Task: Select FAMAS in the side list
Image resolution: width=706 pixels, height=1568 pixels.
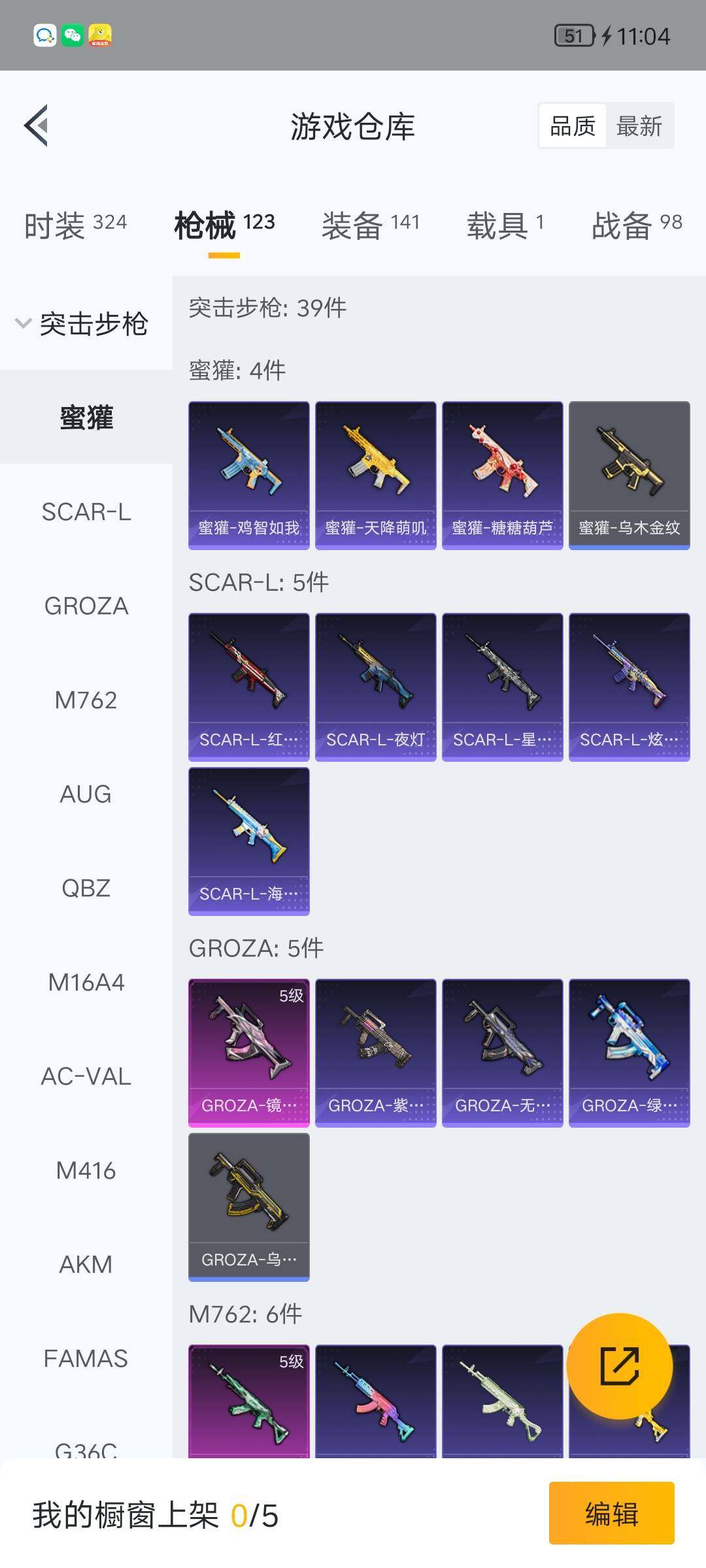Action: pyautogui.click(x=86, y=1358)
